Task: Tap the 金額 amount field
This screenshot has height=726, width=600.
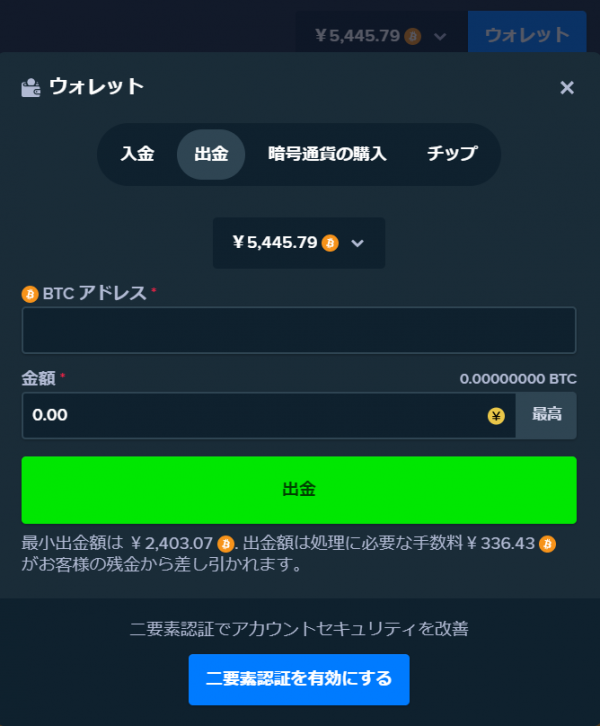Action: point(255,415)
